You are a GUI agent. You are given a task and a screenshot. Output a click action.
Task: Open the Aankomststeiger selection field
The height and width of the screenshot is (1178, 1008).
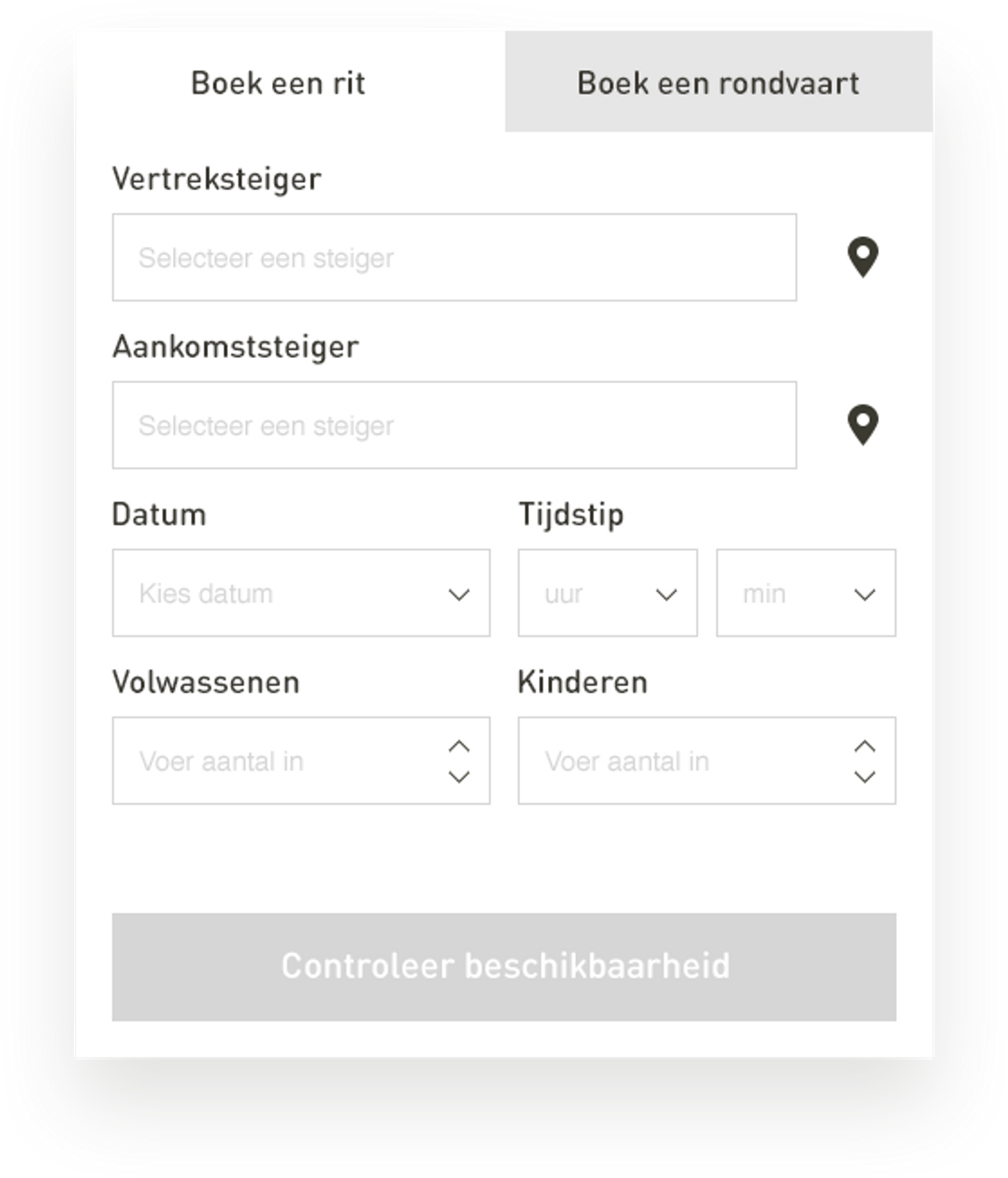454,425
